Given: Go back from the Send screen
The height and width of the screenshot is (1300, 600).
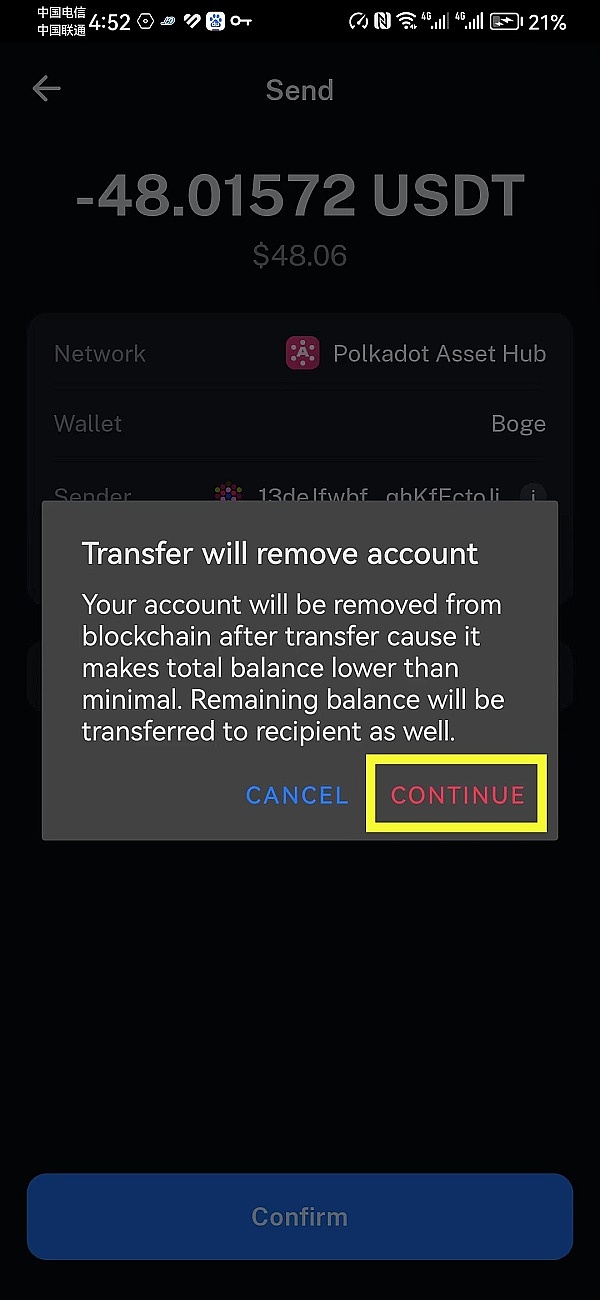Looking at the screenshot, I should click(x=46, y=89).
